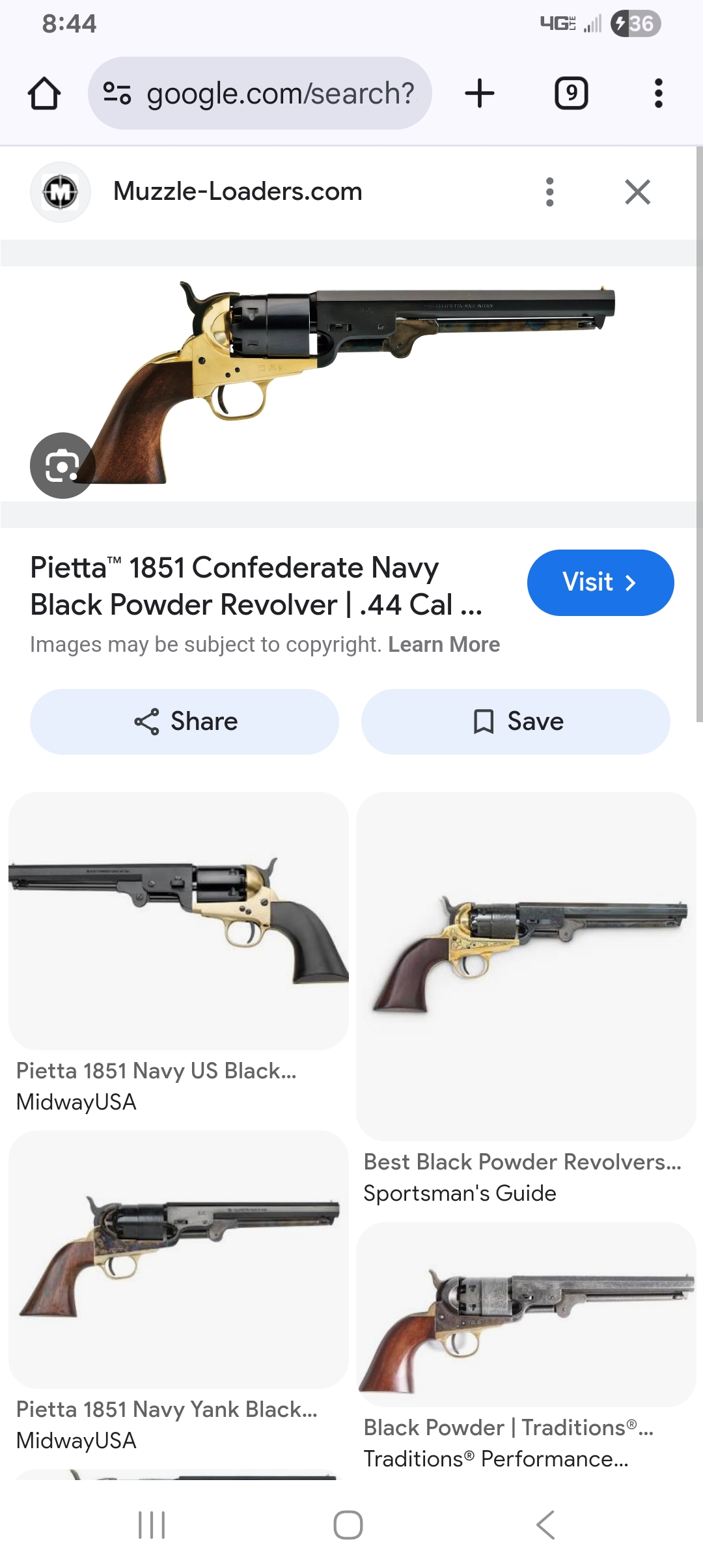Go to the browser home page
703x1568 pixels.
[x=44, y=94]
